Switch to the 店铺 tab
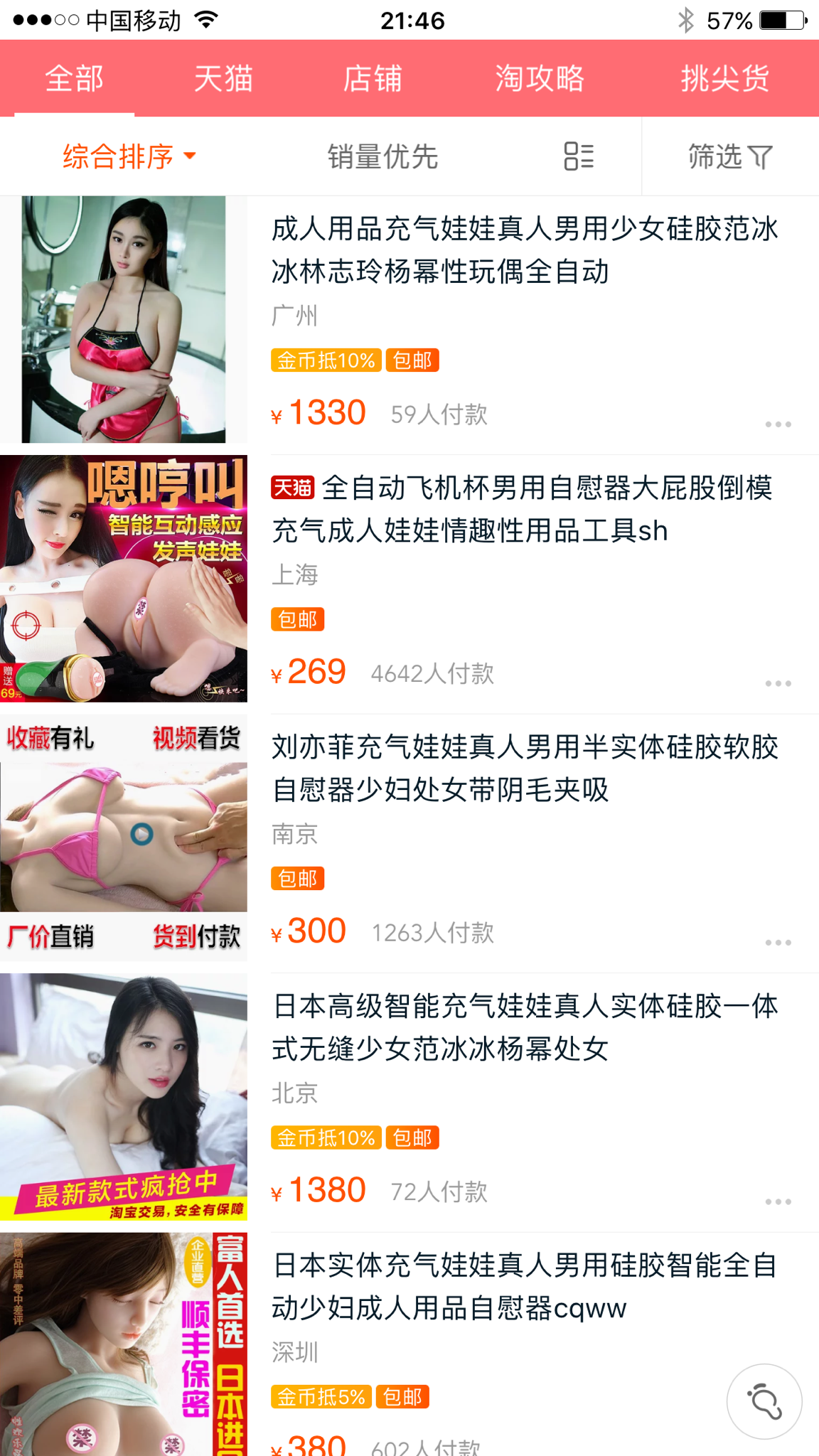The width and height of the screenshot is (819, 1456). pyautogui.click(x=373, y=78)
